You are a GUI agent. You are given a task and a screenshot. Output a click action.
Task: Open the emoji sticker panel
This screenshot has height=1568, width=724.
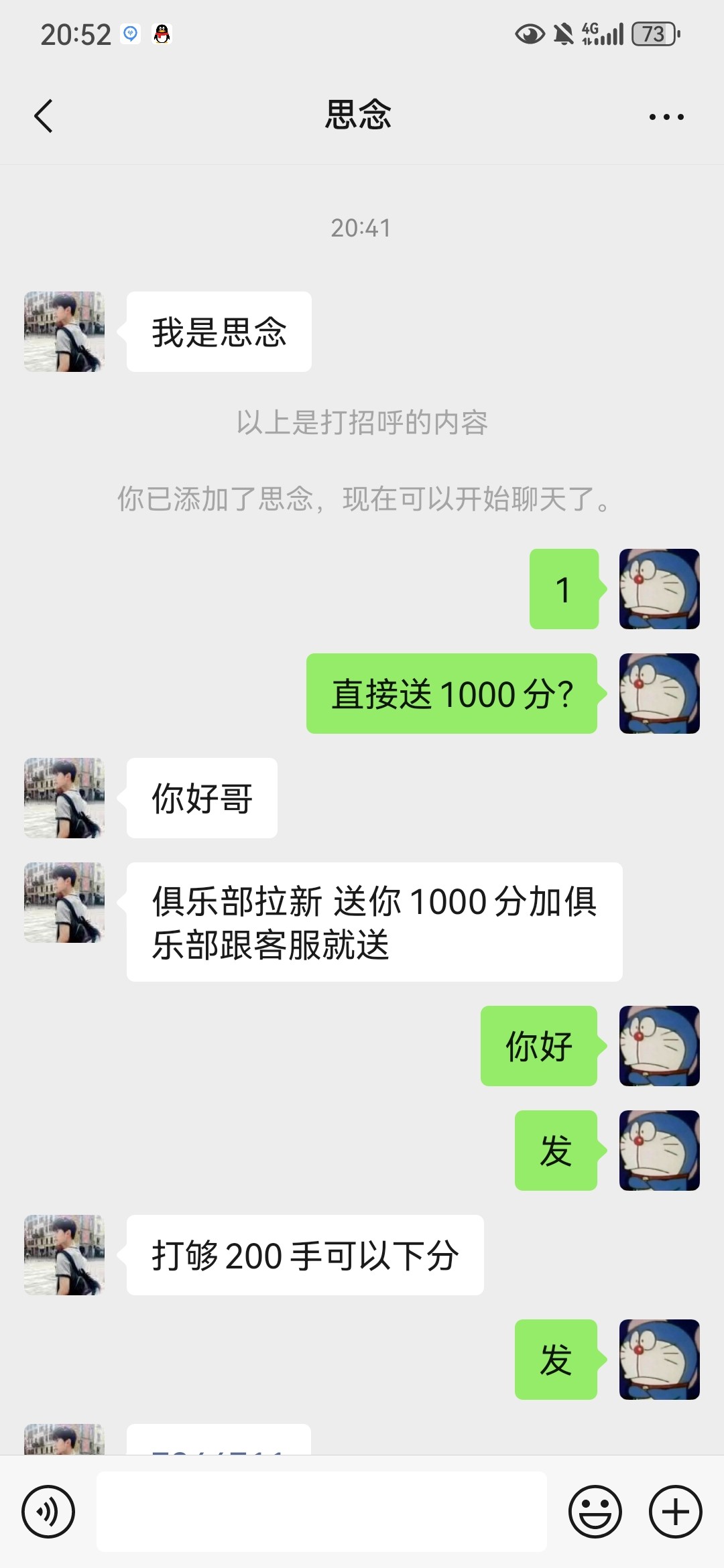(595, 1511)
